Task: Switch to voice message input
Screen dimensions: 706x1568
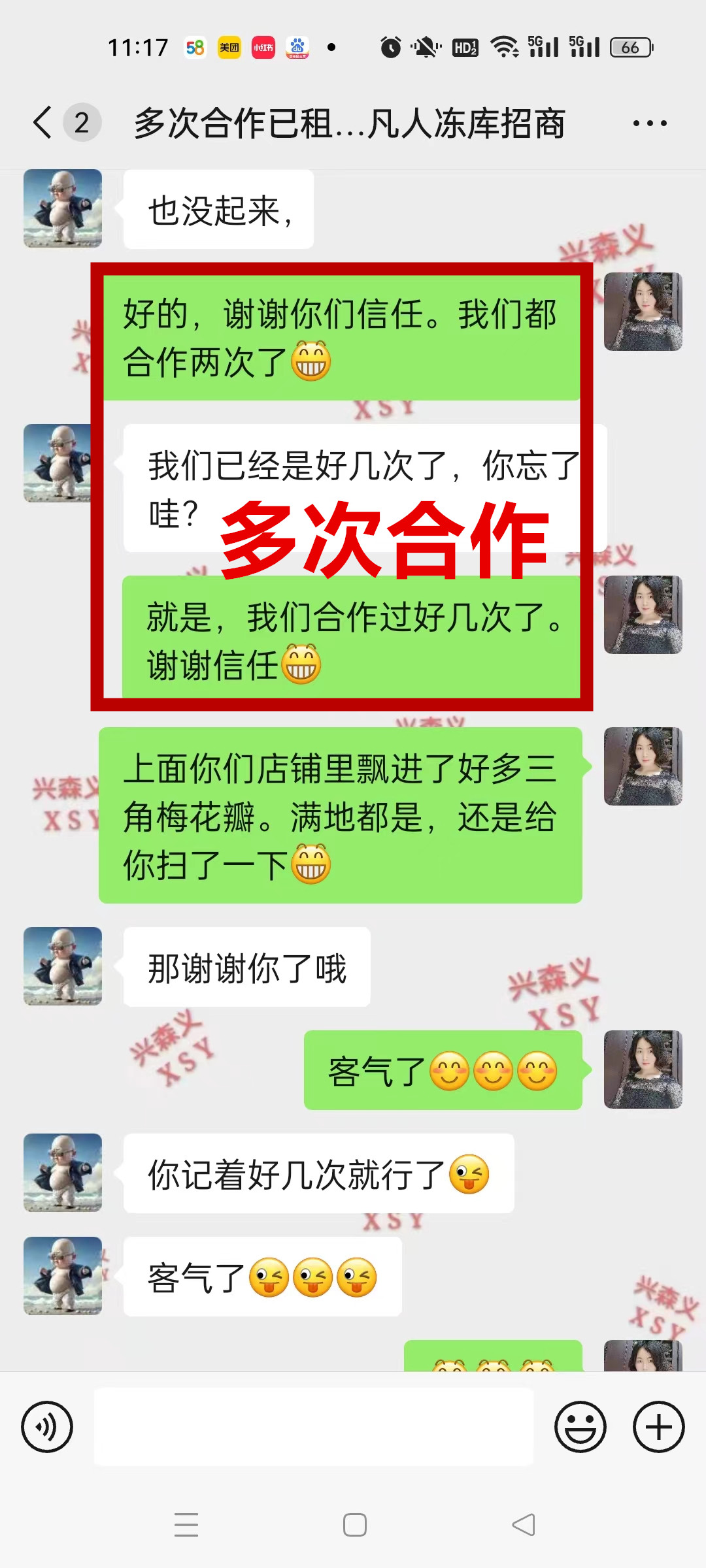Action: click(x=47, y=1427)
